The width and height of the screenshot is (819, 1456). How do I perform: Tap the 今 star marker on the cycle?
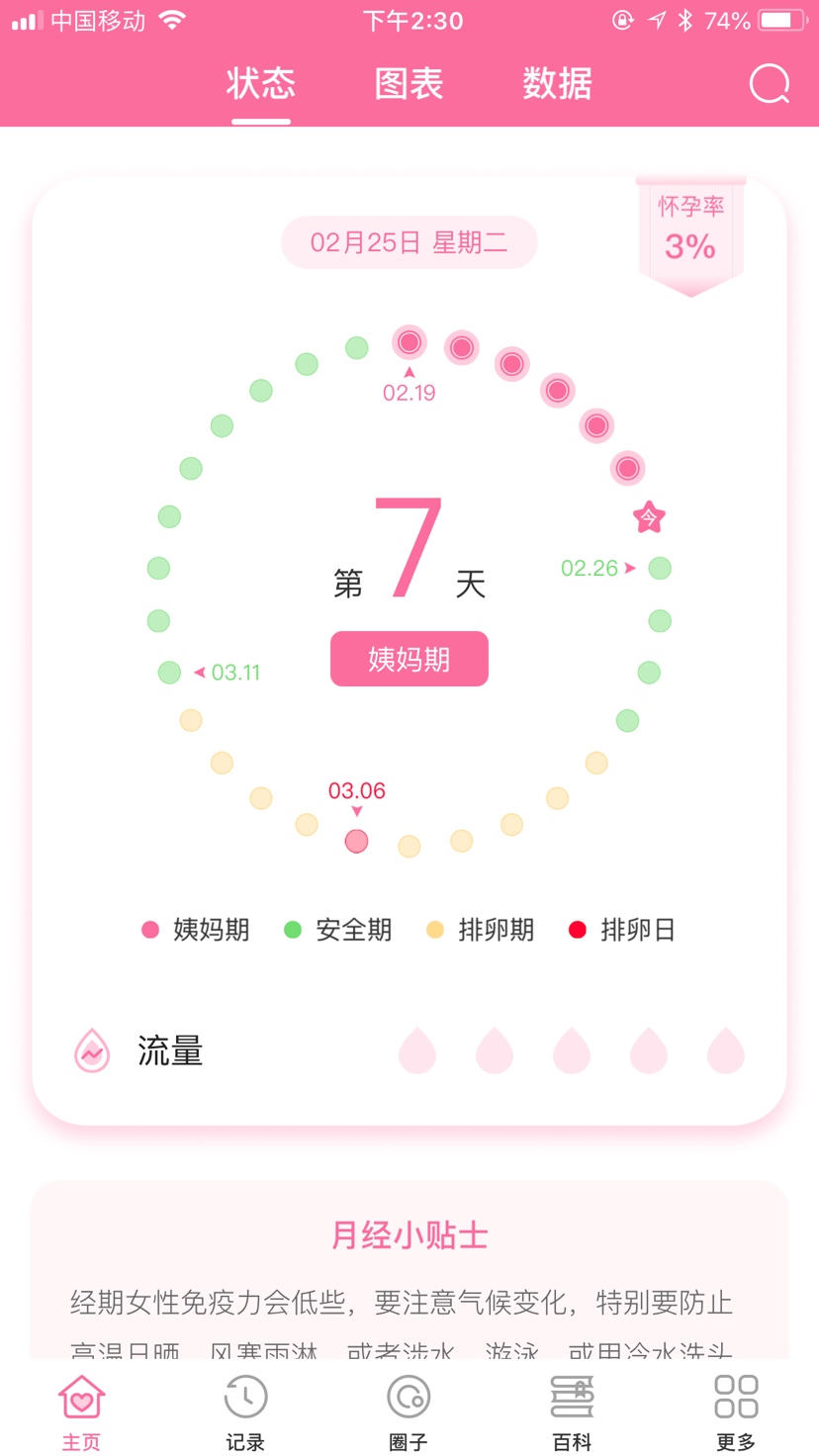pos(649,516)
